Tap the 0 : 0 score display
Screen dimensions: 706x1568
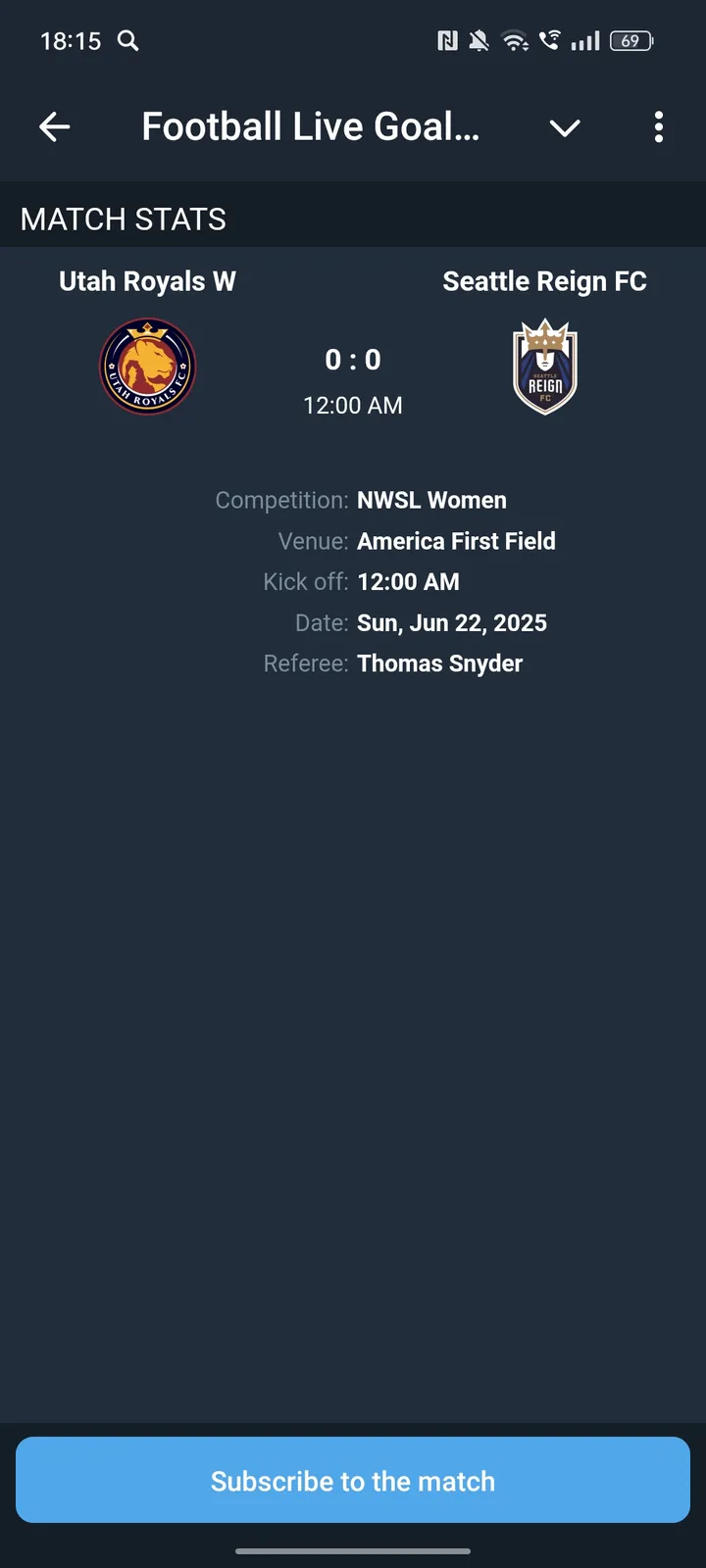click(353, 359)
